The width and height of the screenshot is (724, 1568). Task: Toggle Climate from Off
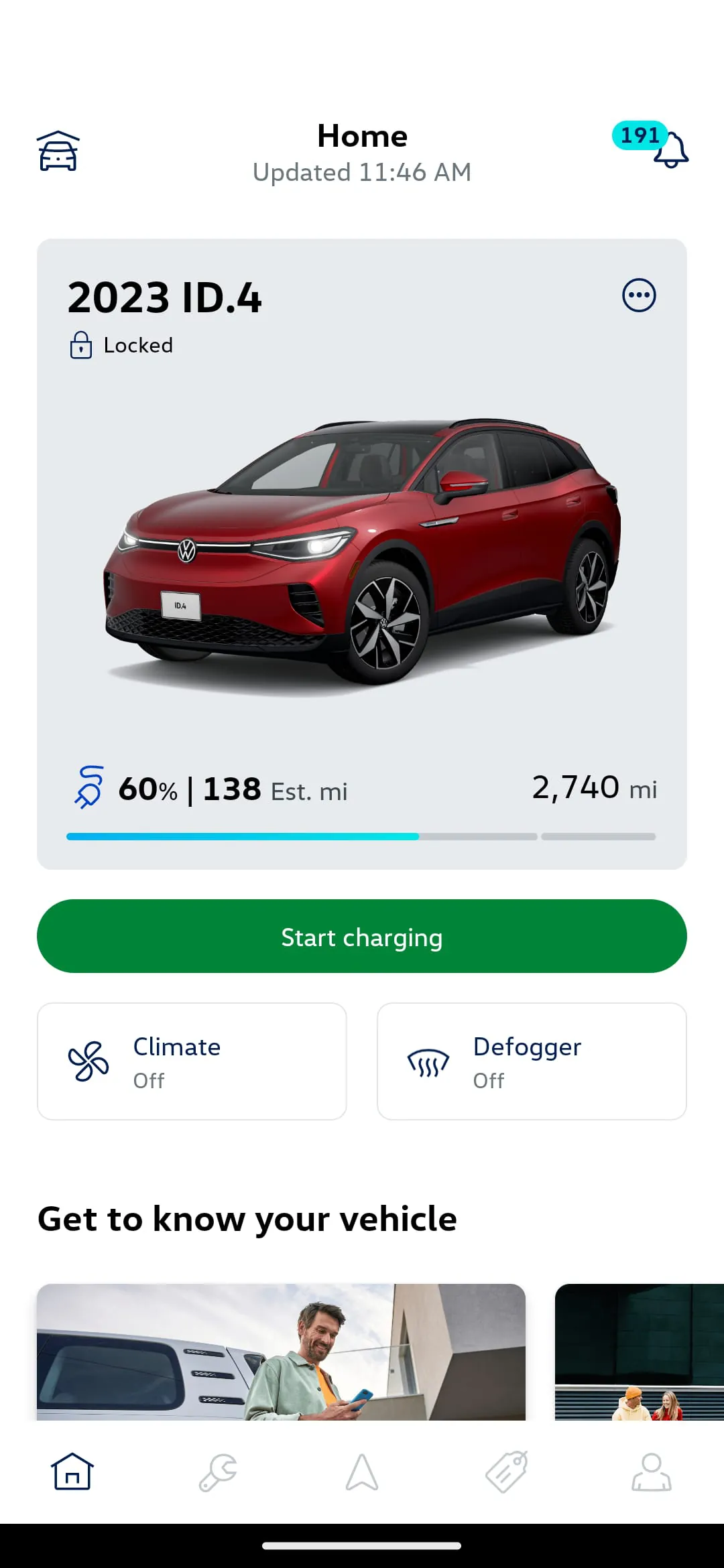click(x=190, y=1061)
